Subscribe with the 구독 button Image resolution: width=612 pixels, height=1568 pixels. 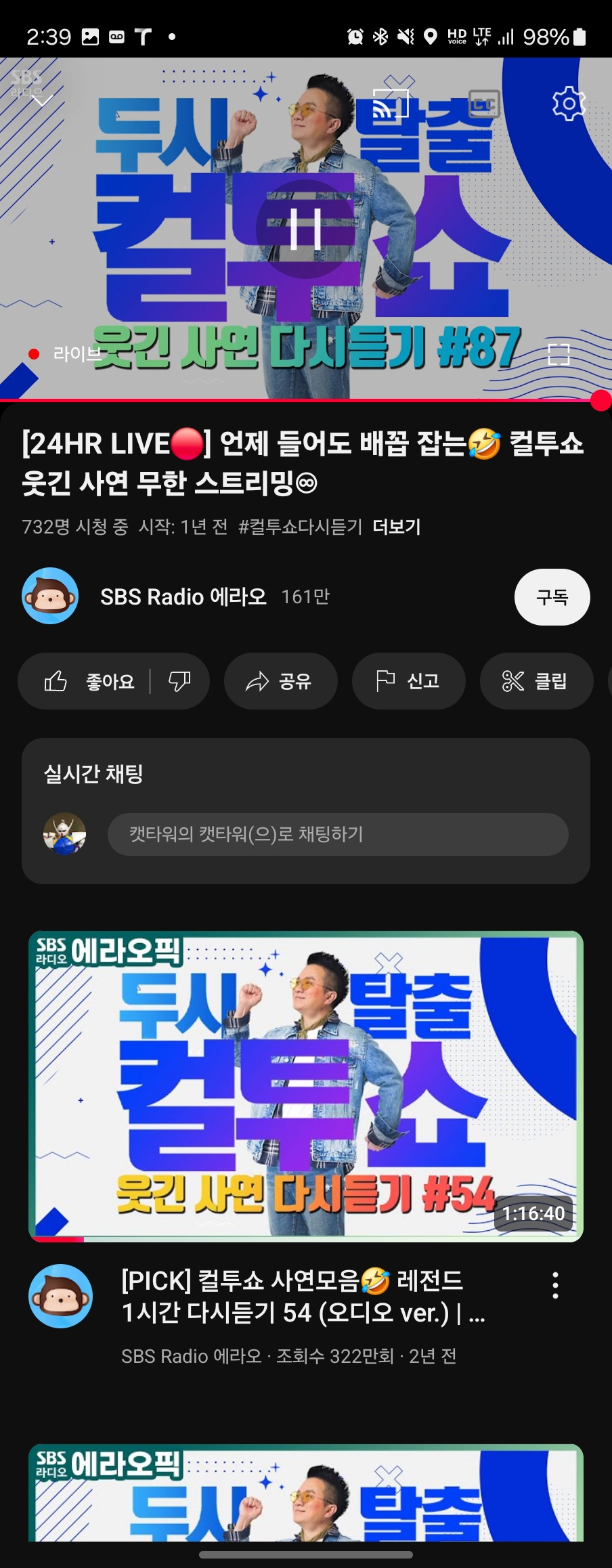coord(552,597)
